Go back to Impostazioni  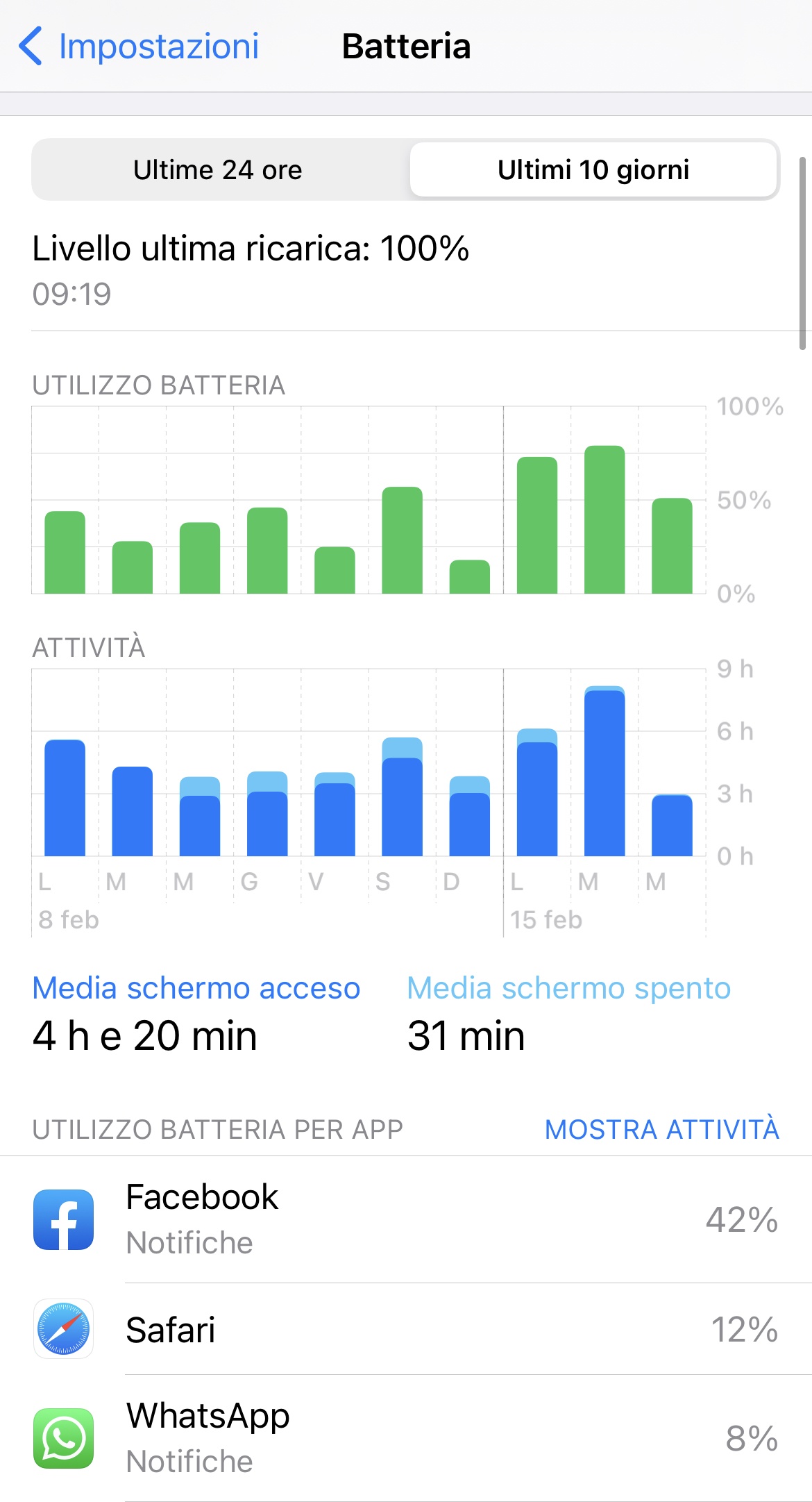click(x=138, y=47)
